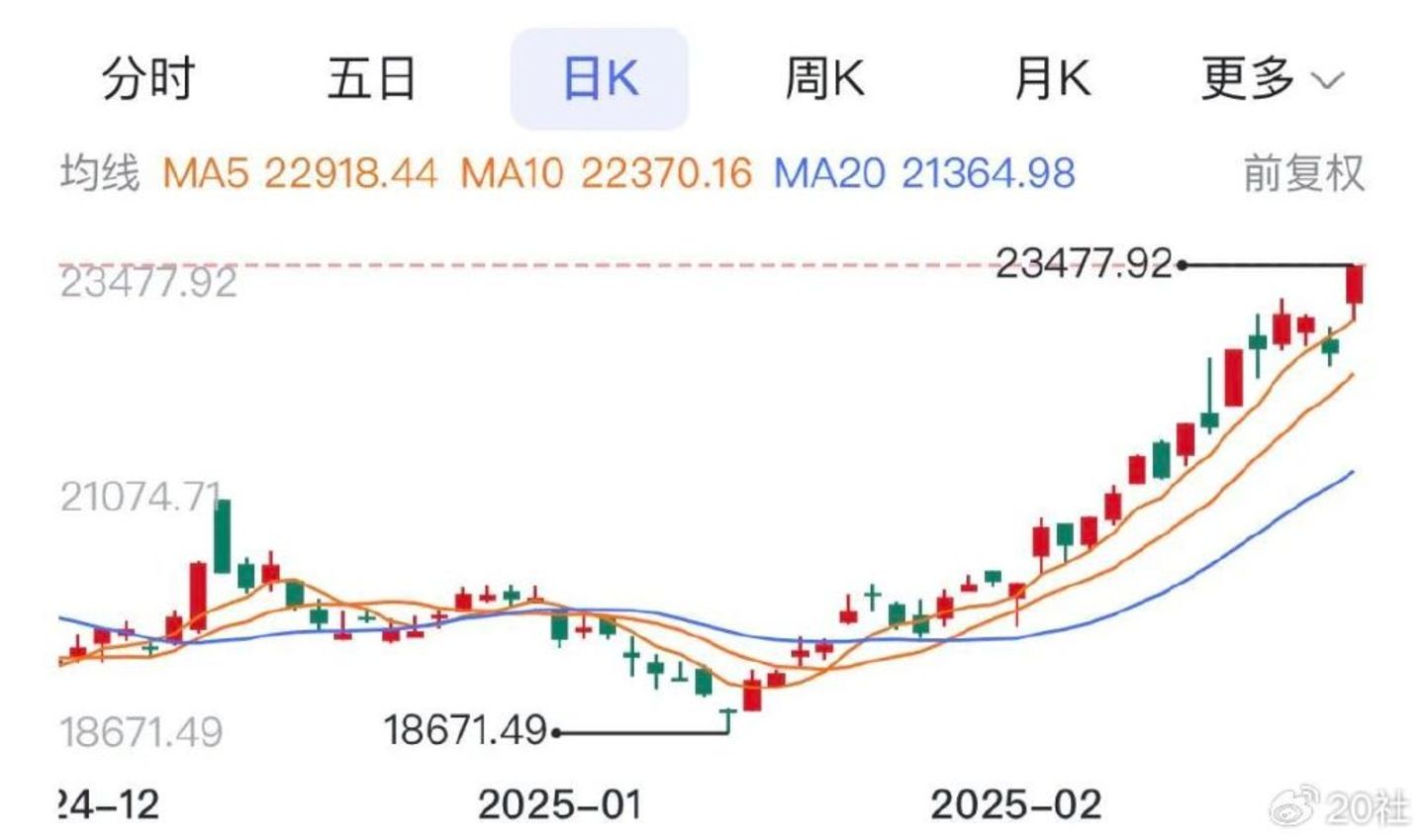Switch to the 周K view
Image resolution: width=1424 pixels, height=840 pixels.
(824, 78)
